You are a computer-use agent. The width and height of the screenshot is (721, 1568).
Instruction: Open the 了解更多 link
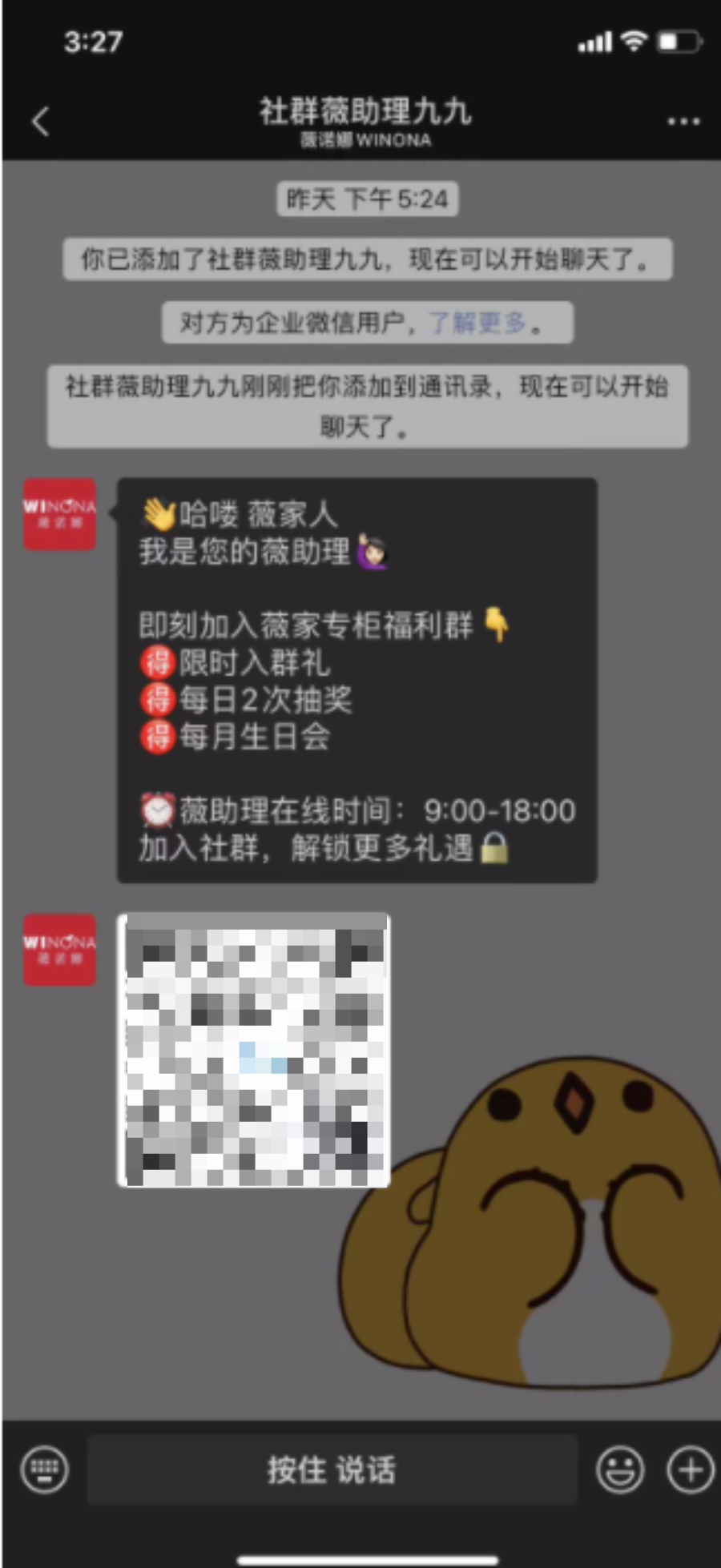[x=477, y=323]
